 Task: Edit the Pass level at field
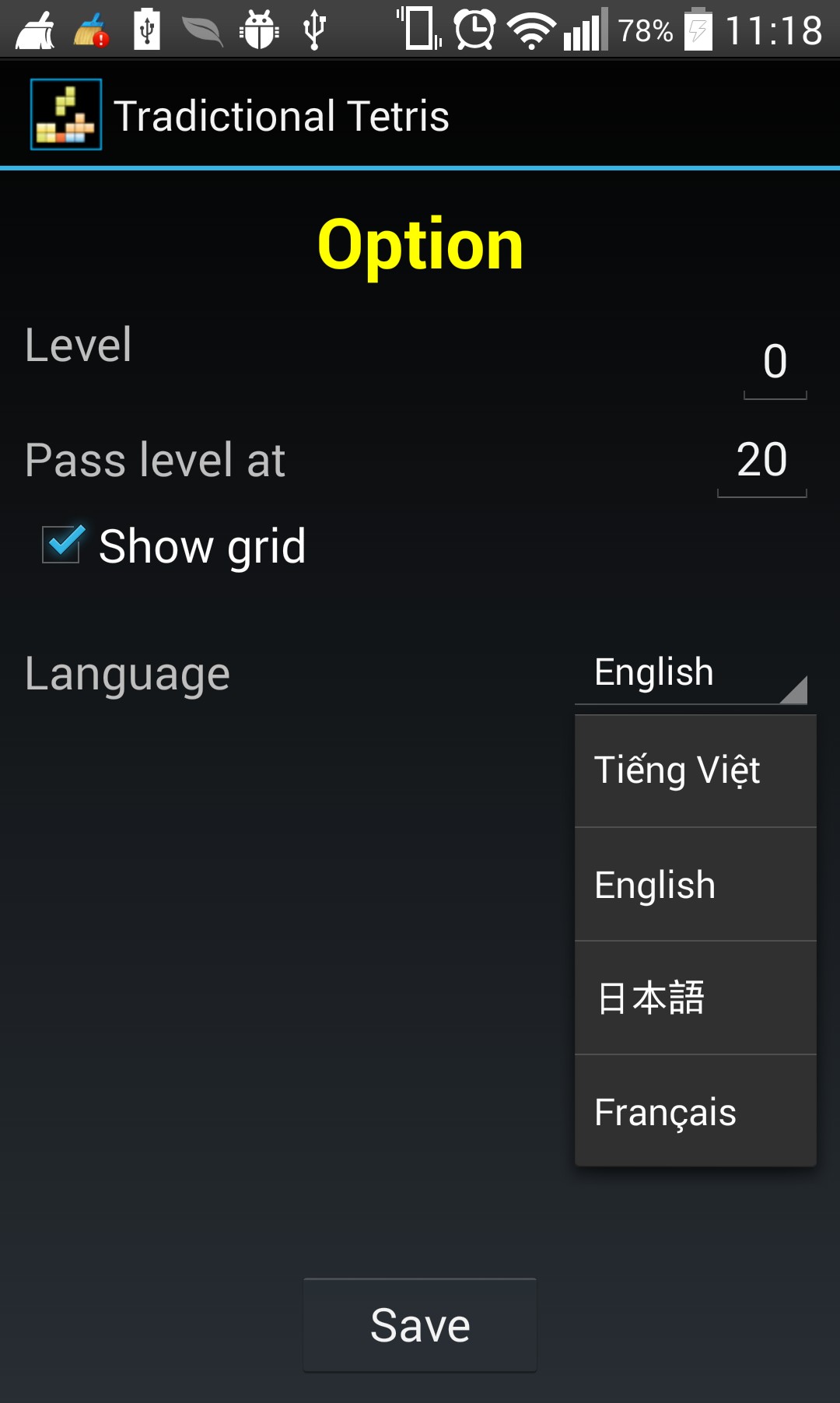762,460
